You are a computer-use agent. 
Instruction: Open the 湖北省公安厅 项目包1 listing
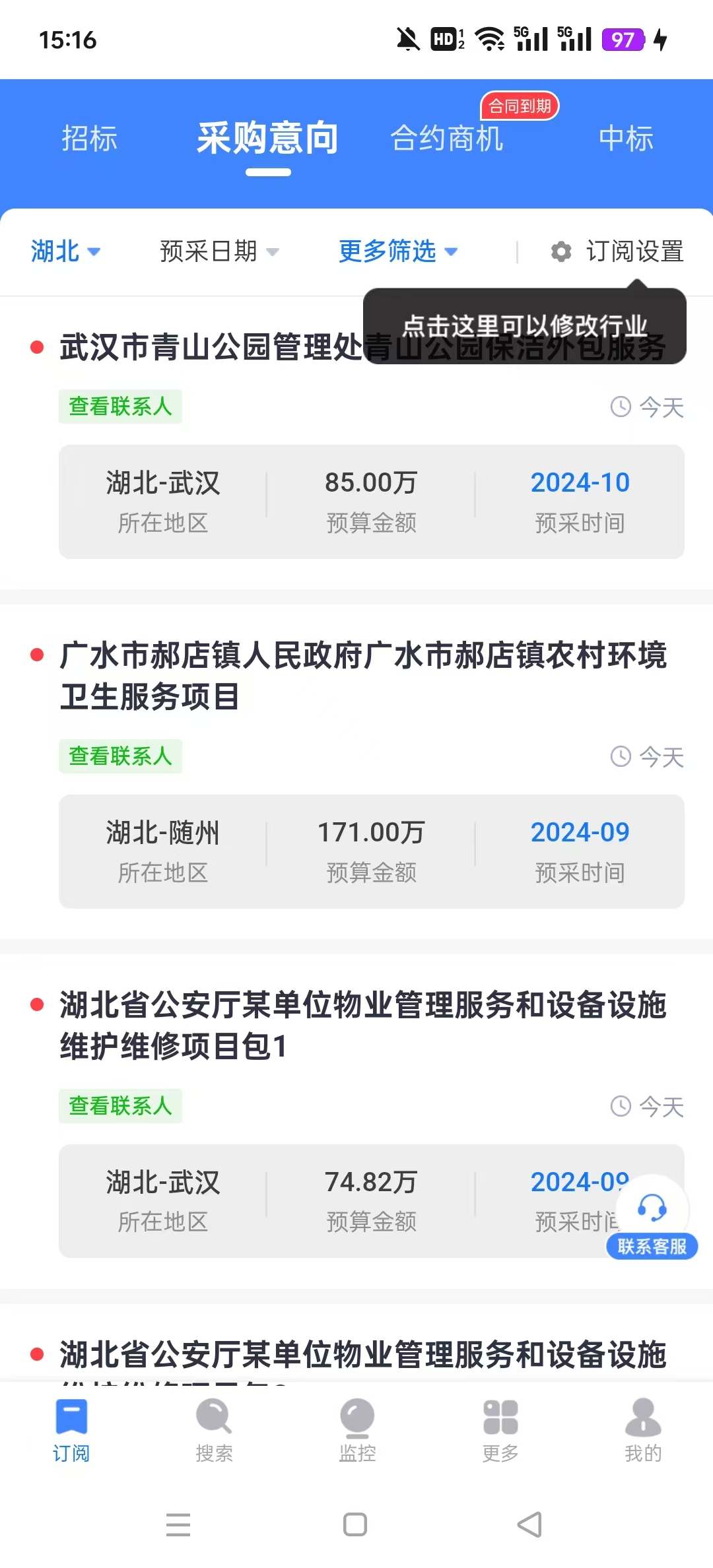pos(363,1025)
